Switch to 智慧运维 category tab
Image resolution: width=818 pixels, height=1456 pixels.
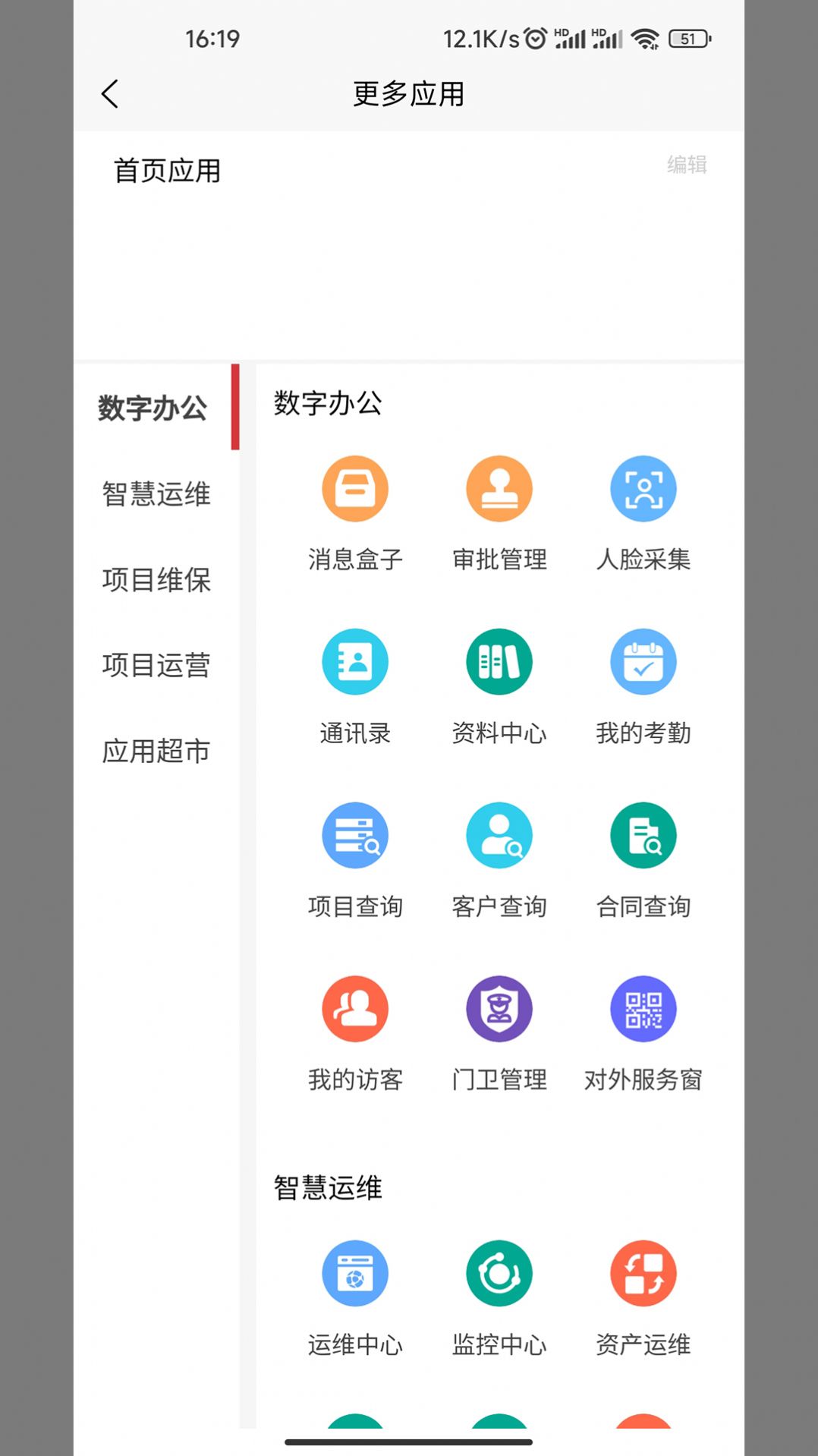click(156, 494)
